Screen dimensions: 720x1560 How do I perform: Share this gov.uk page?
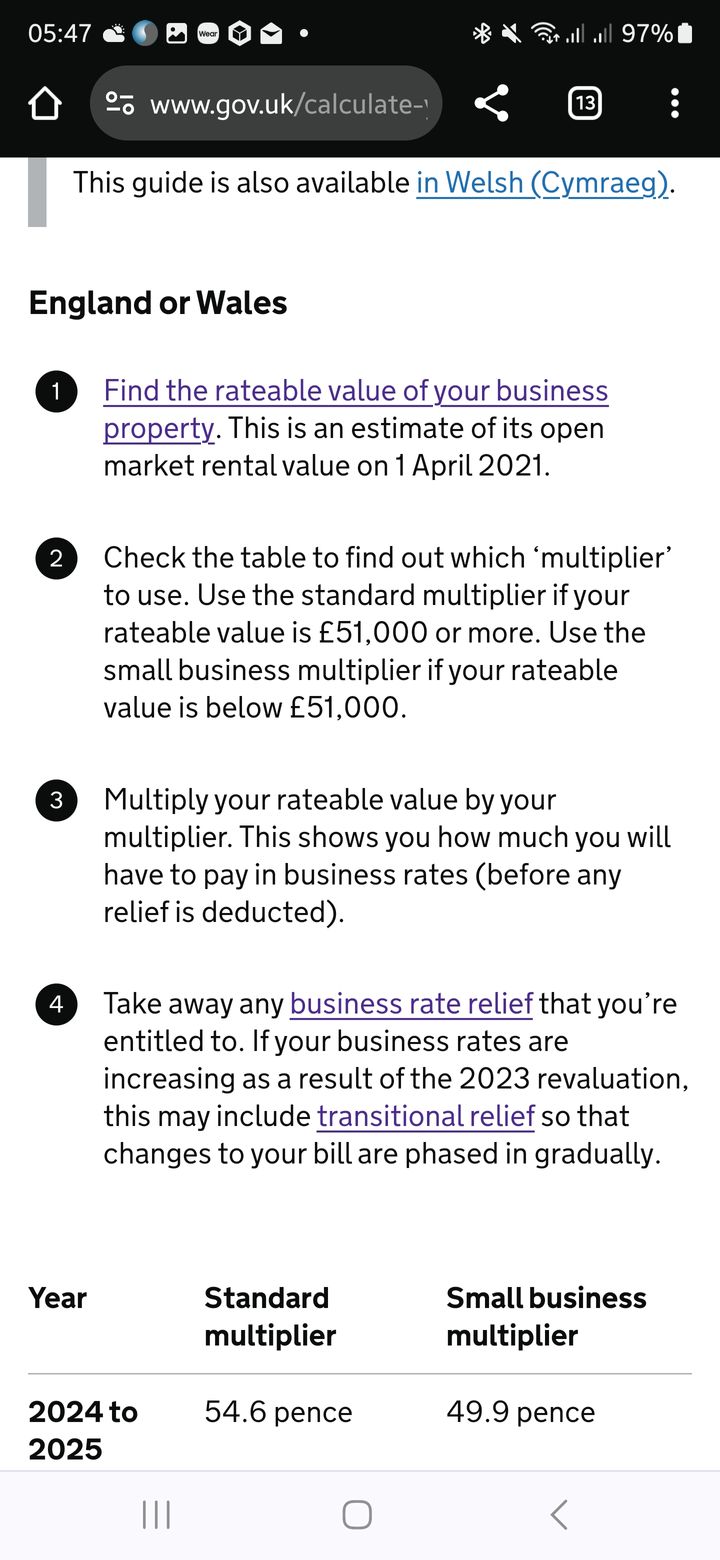(491, 103)
